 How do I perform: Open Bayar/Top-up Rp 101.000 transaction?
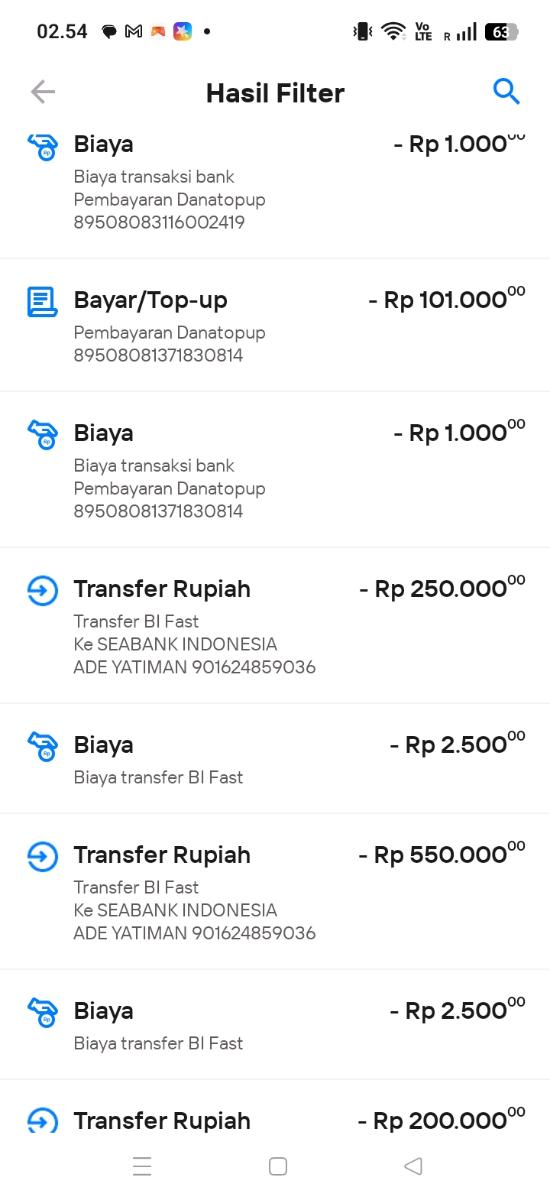point(275,325)
